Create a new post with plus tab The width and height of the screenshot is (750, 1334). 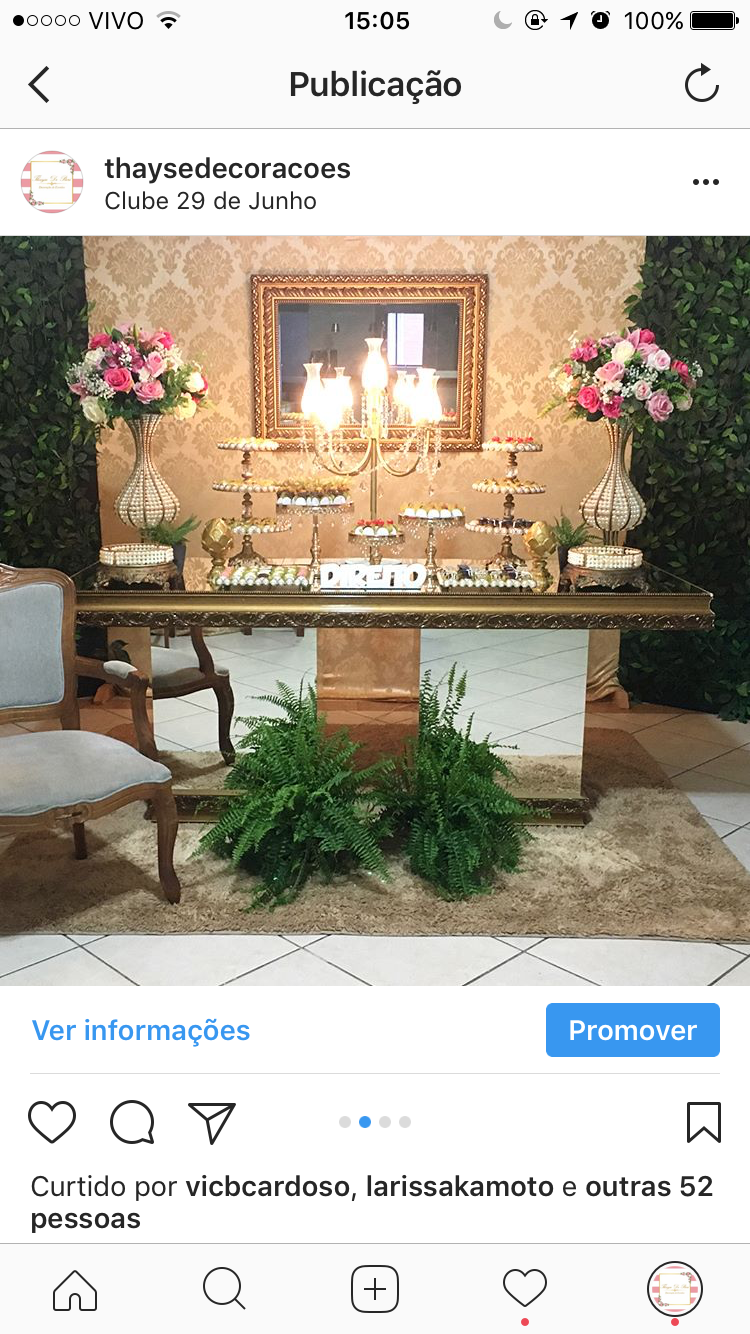375,1289
